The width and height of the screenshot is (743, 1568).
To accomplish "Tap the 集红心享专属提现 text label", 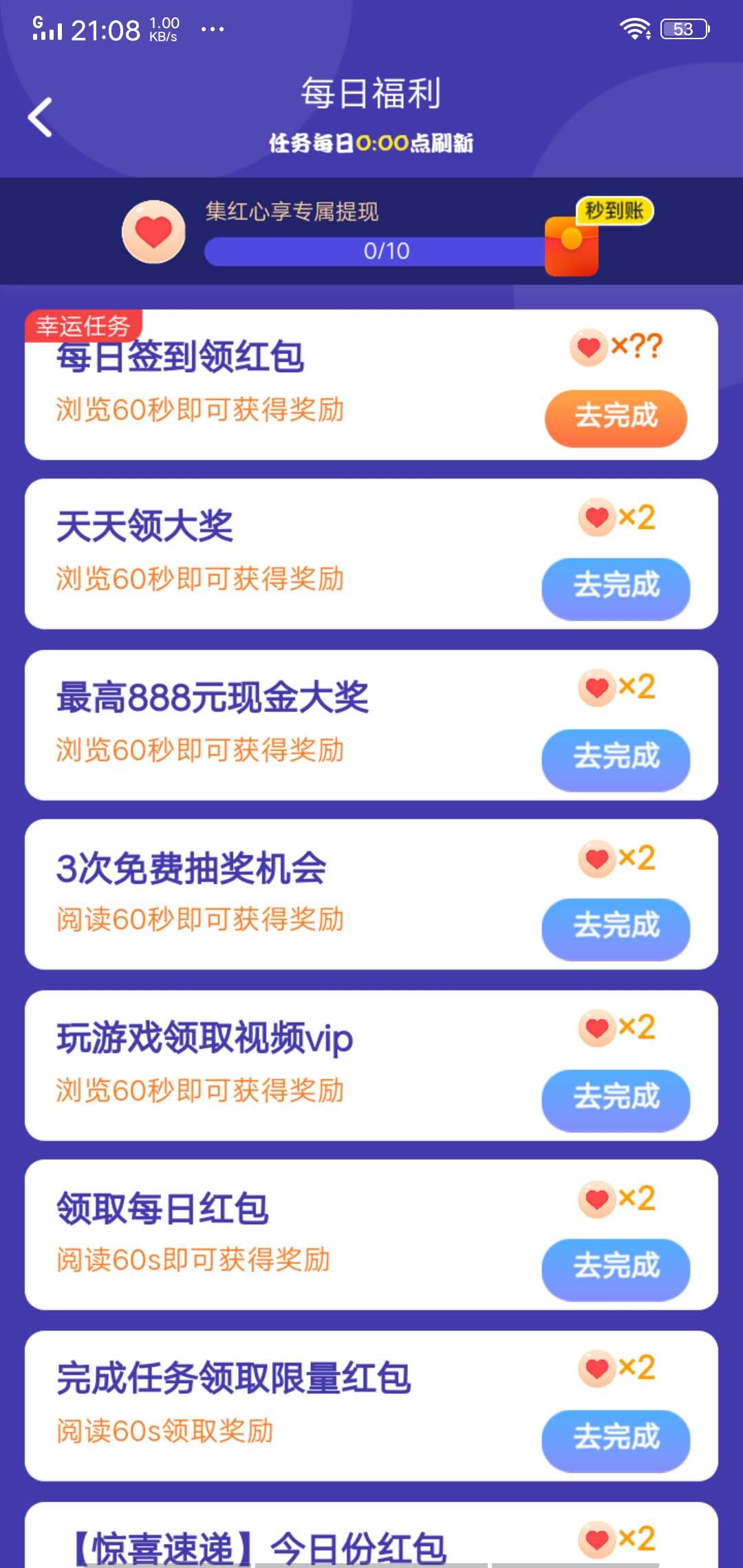I will click(292, 212).
